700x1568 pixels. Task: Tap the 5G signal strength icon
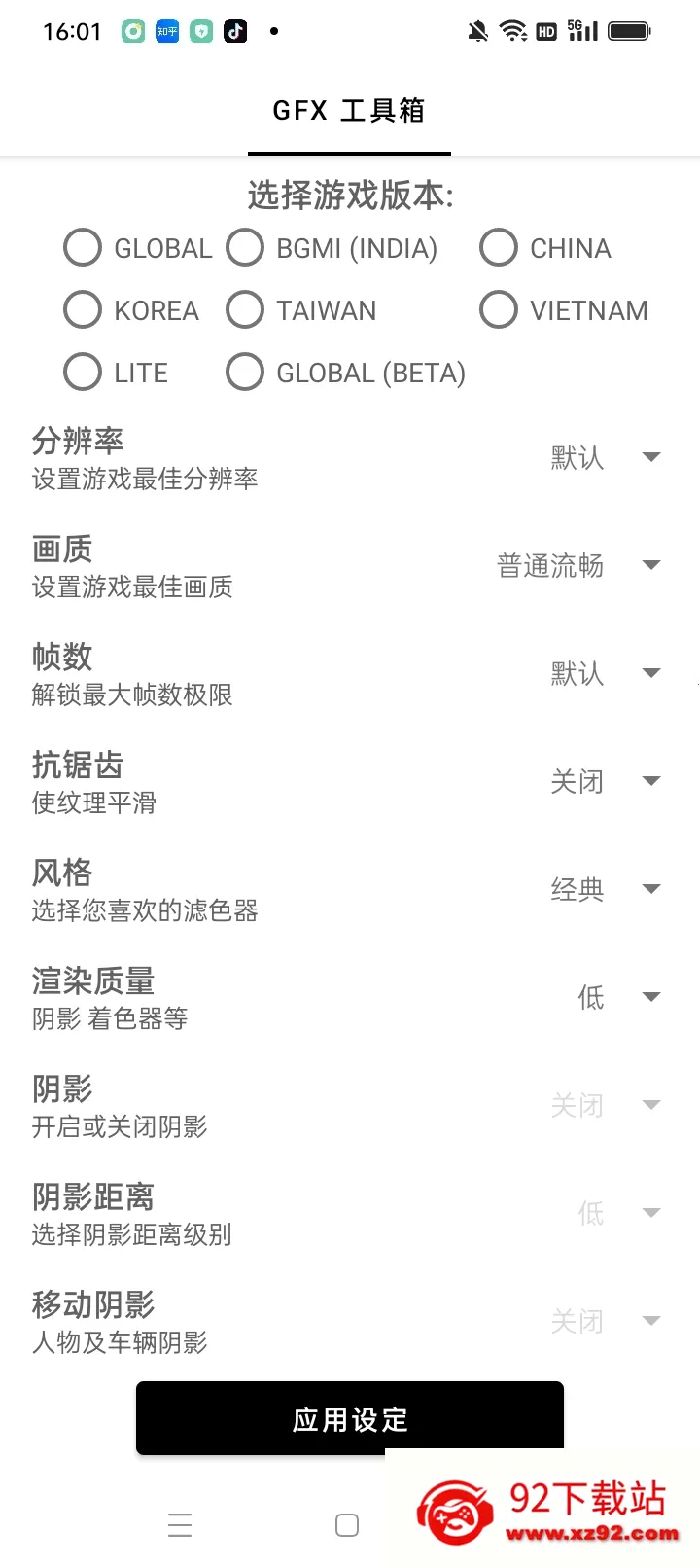click(x=584, y=30)
